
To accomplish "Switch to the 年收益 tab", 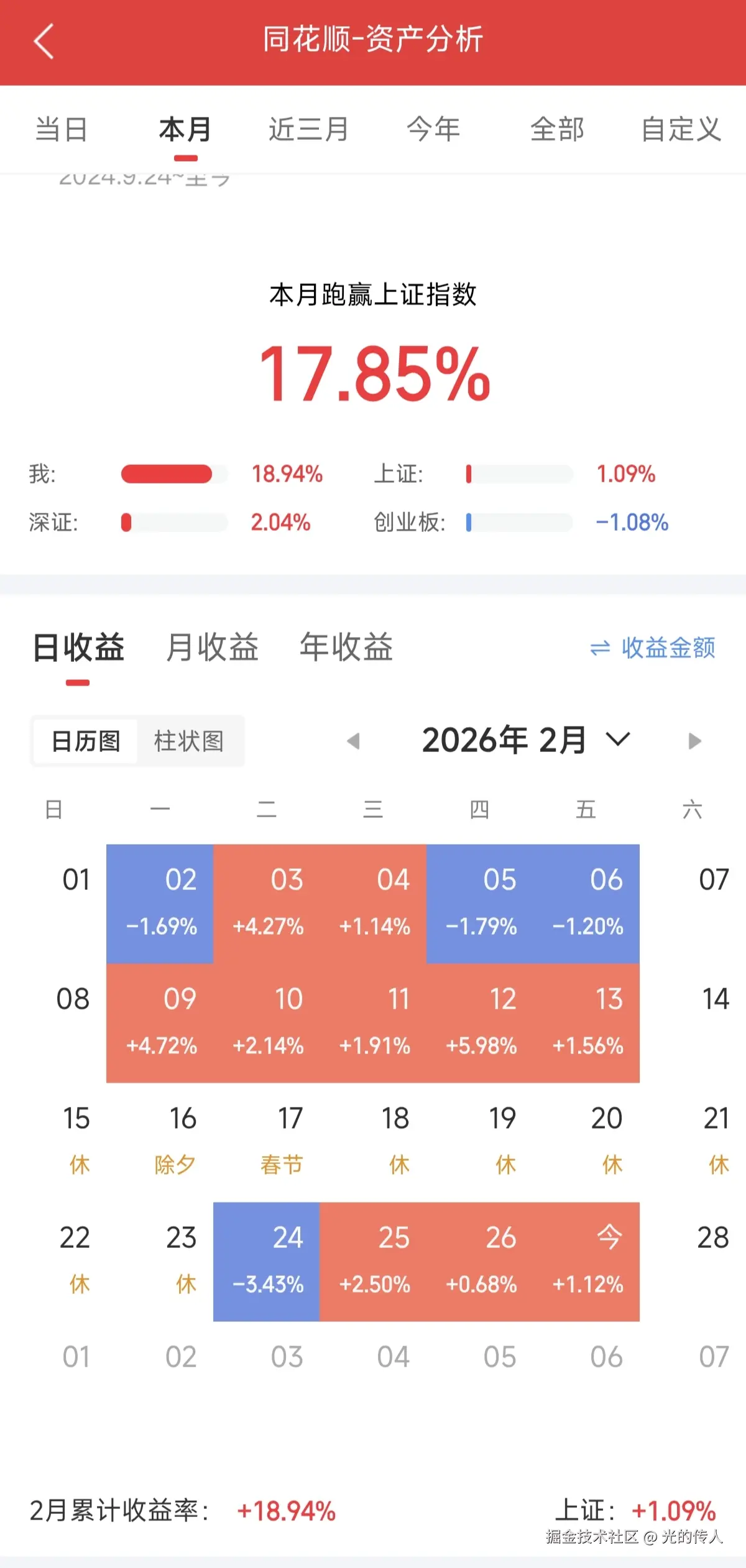I will coord(347,648).
